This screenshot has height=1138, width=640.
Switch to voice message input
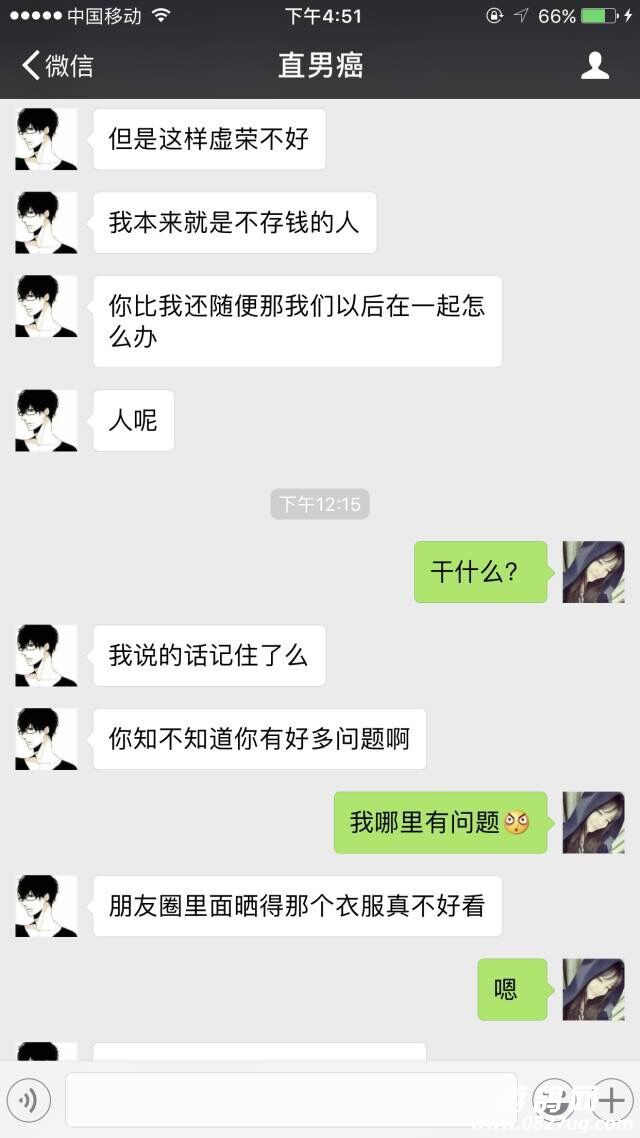(x=28, y=1101)
